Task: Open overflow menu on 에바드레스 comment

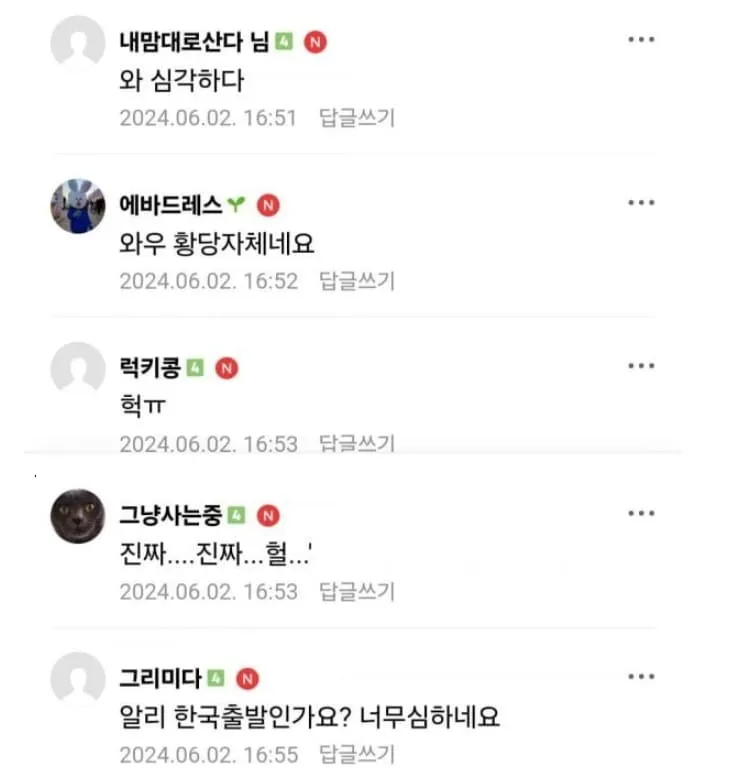Action: tap(641, 203)
